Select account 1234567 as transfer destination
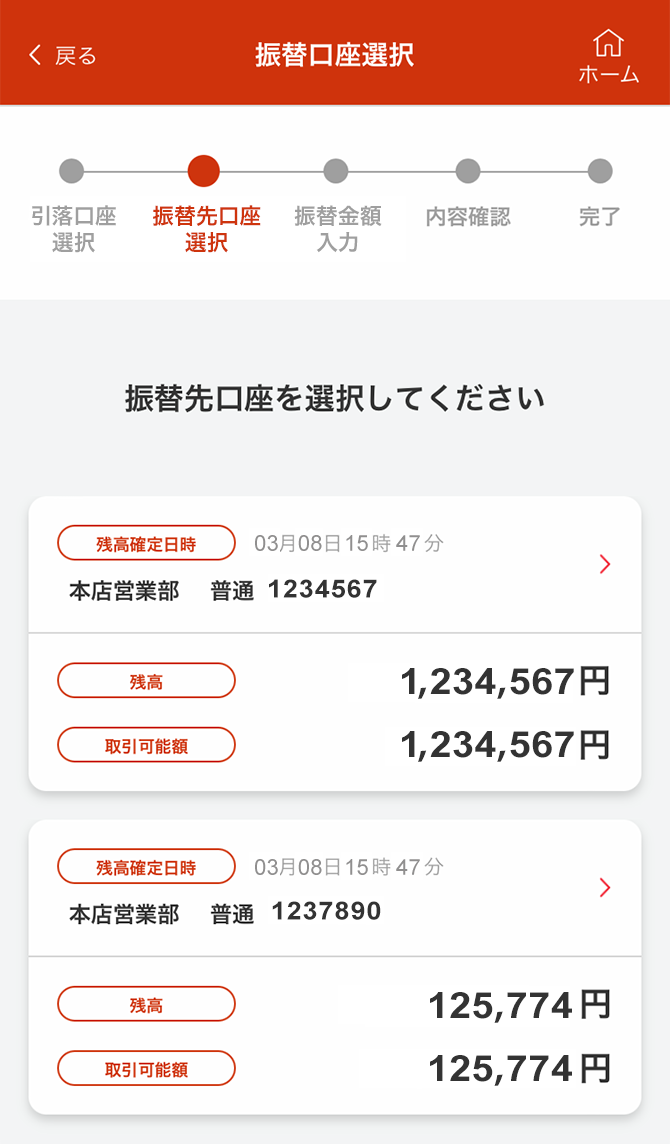670x1144 pixels. click(x=335, y=644)
